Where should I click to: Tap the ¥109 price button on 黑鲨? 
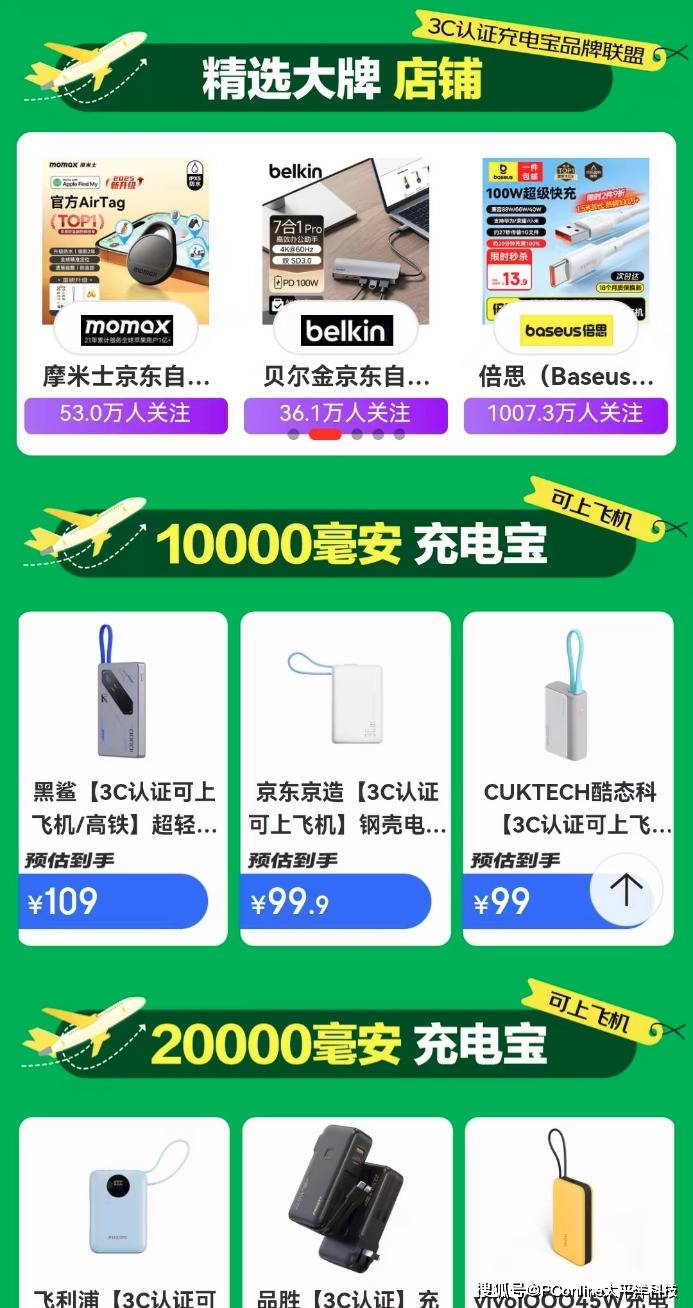click(113, 901)
